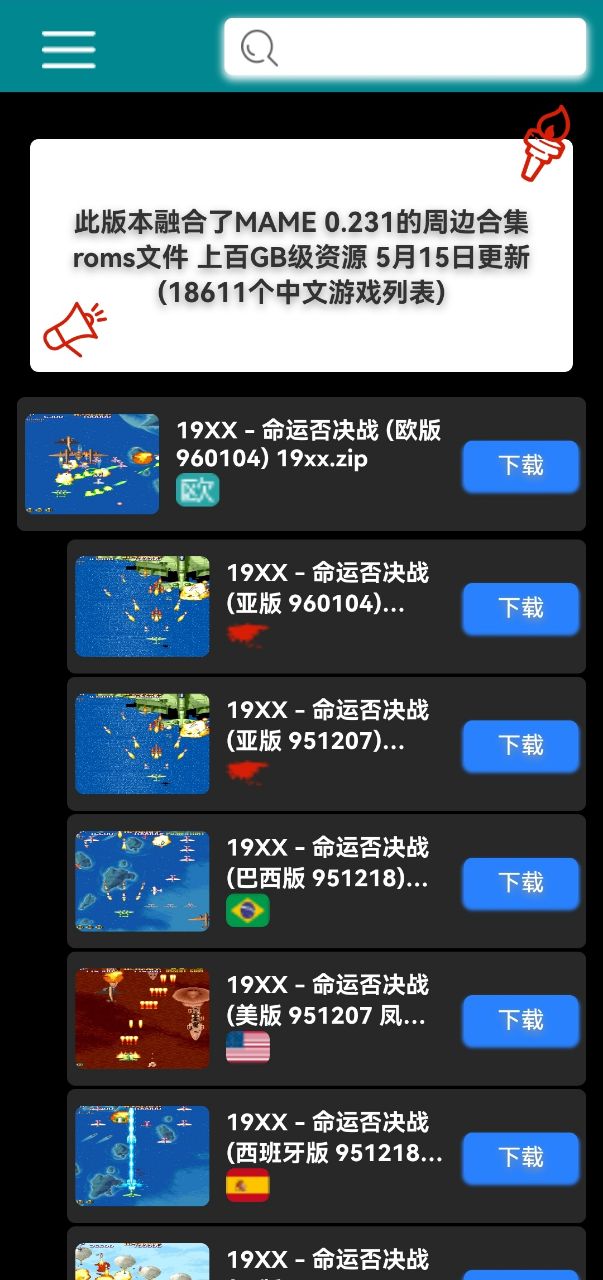The image size is (603, 1280).
Task: Open the hamburger drawer menu
Action: tap(68, 48)
